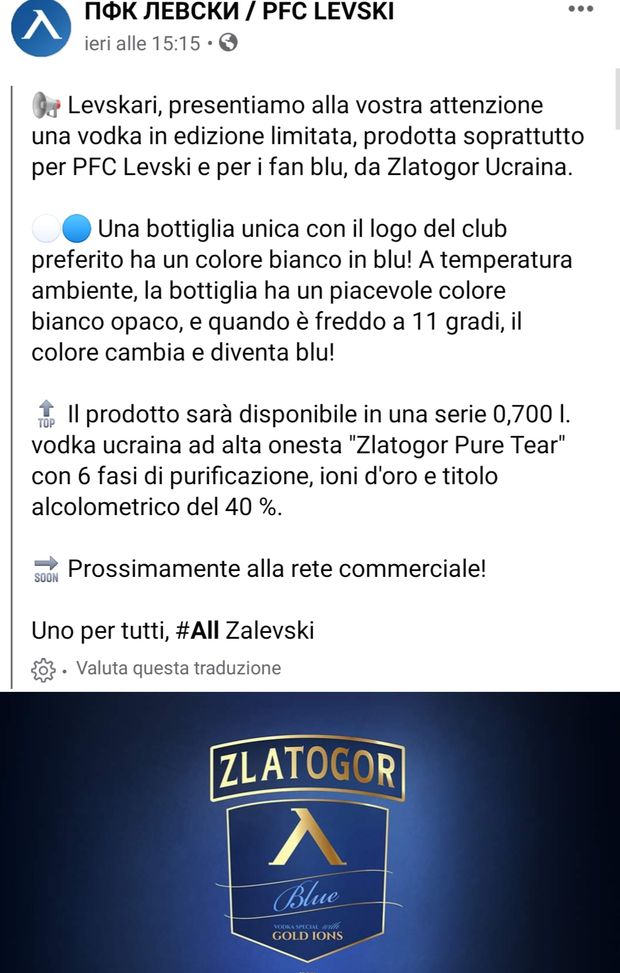This screenshot has width=620, height=973.
Task: Open the translation settings gear icon
Action: (x=43, y=669)
